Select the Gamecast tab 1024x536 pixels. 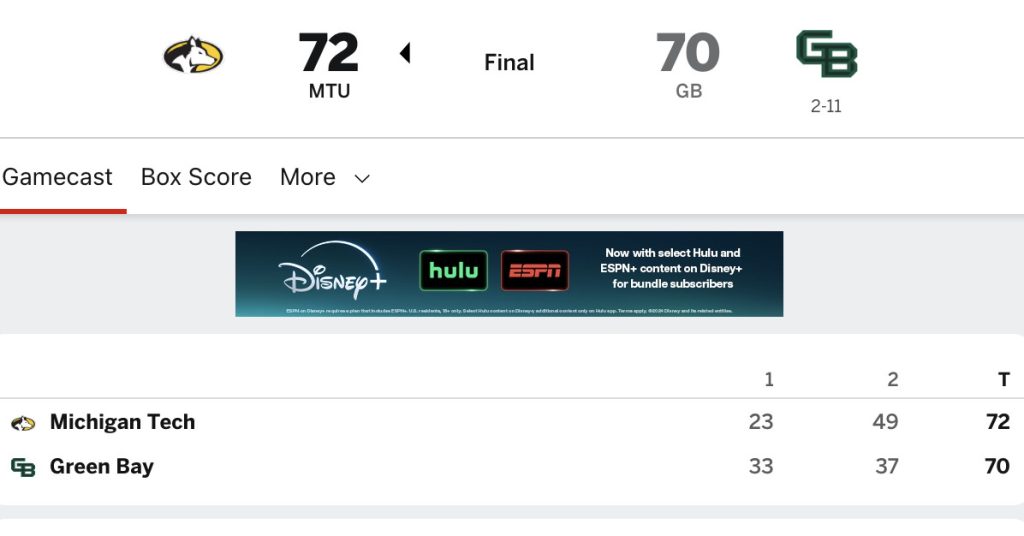(57, 177)
